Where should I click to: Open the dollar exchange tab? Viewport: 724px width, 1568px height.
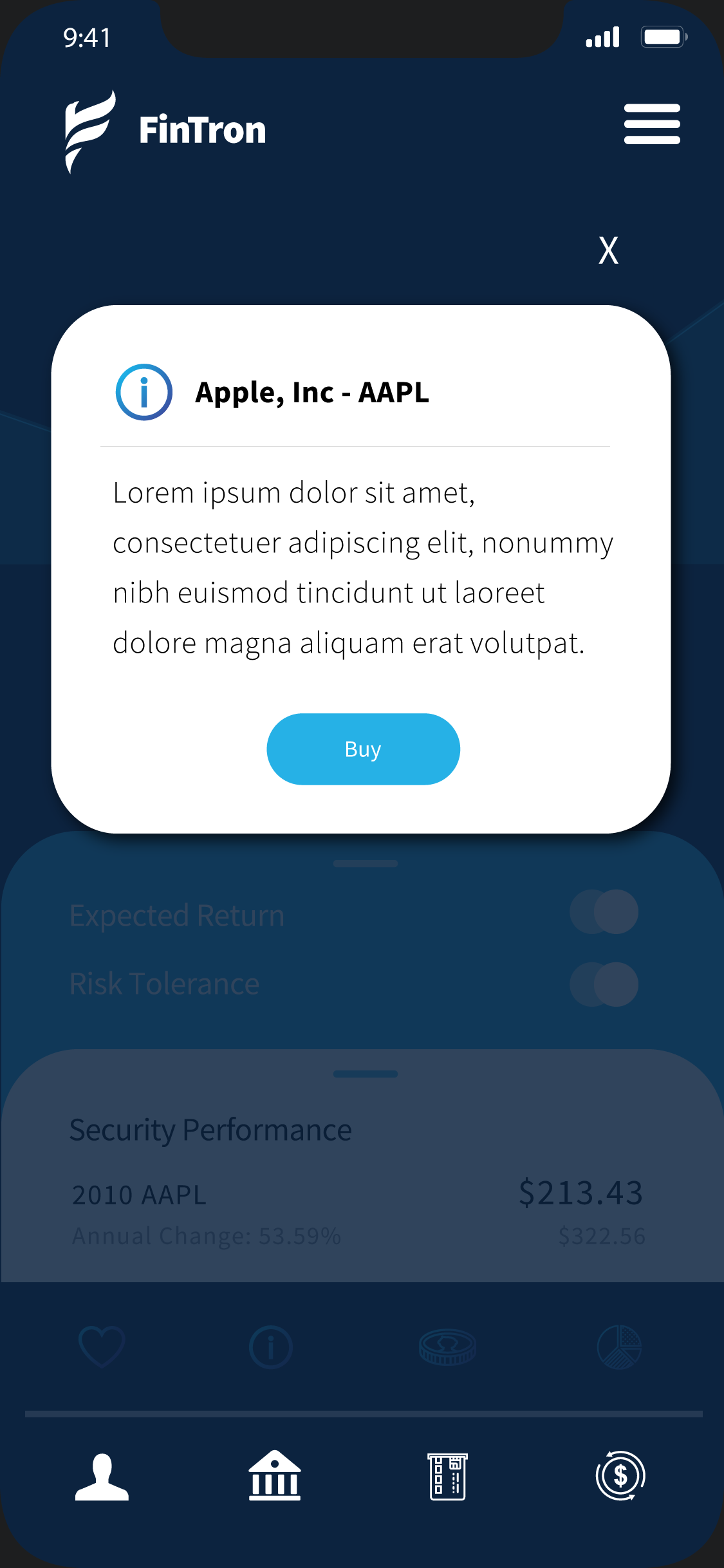point(620,1475)
